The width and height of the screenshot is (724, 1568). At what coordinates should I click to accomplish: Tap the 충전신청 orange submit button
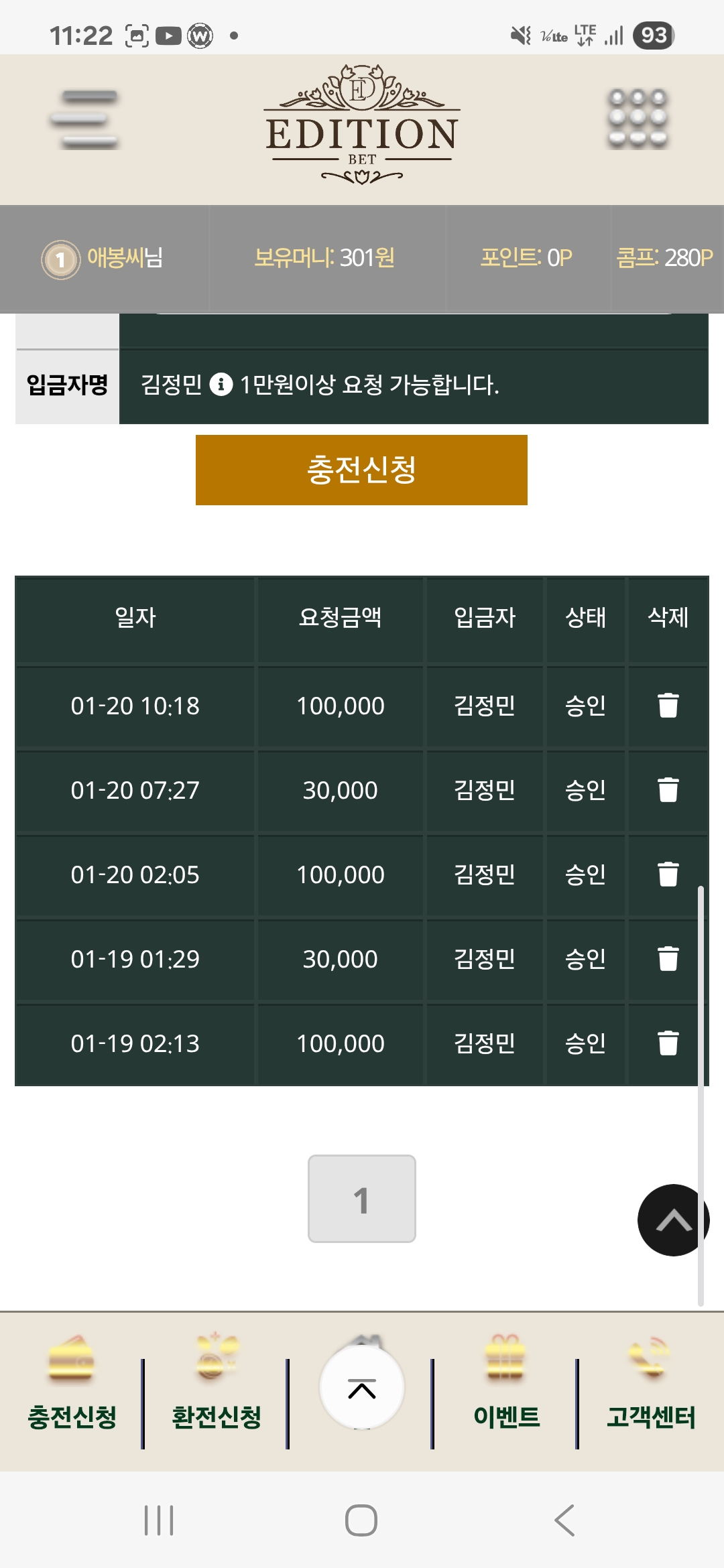click(x=361, y=470)
